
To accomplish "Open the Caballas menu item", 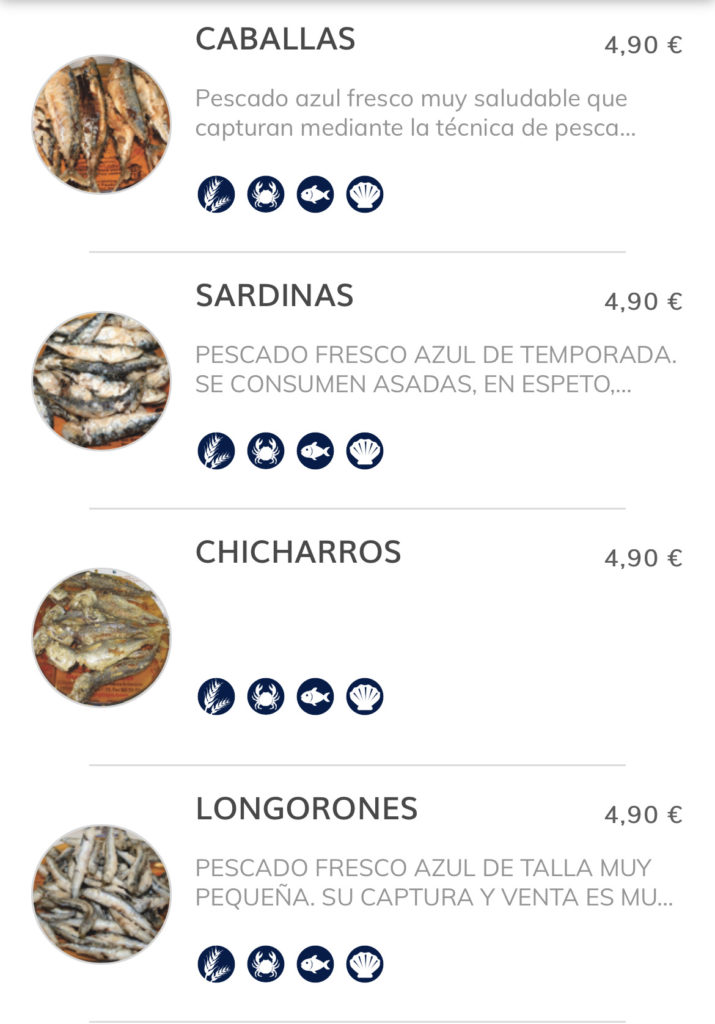I will pos(275,39).
